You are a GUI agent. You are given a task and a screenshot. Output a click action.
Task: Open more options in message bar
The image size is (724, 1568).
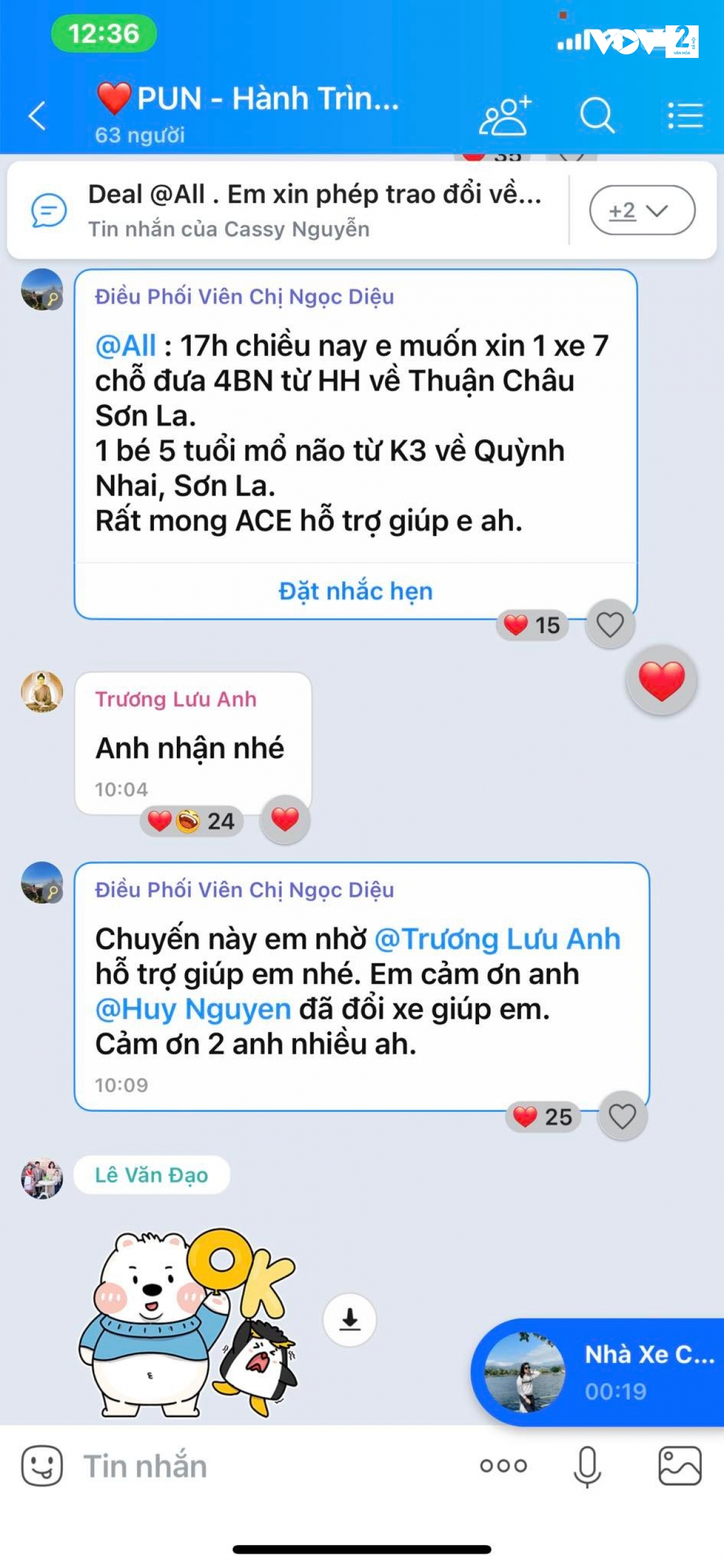click(x=503, y=1466)
